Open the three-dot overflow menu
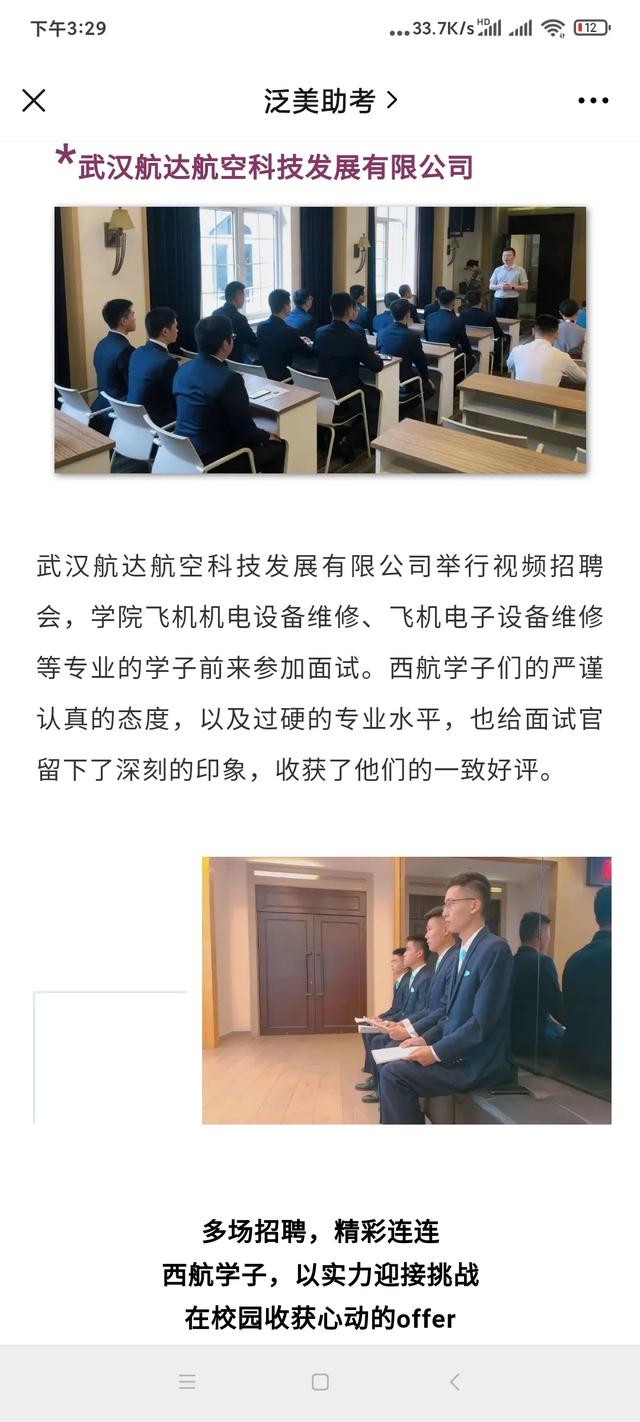The height and width of the screenshot is (1422, 640). click(x=593, y=100)
